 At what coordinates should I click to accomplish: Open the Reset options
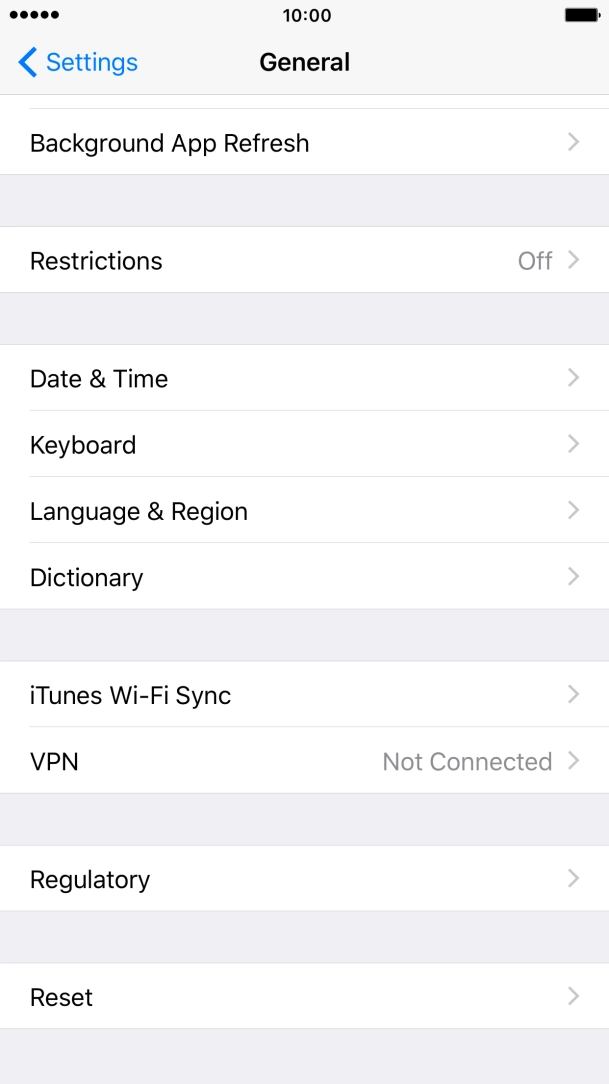304,997
